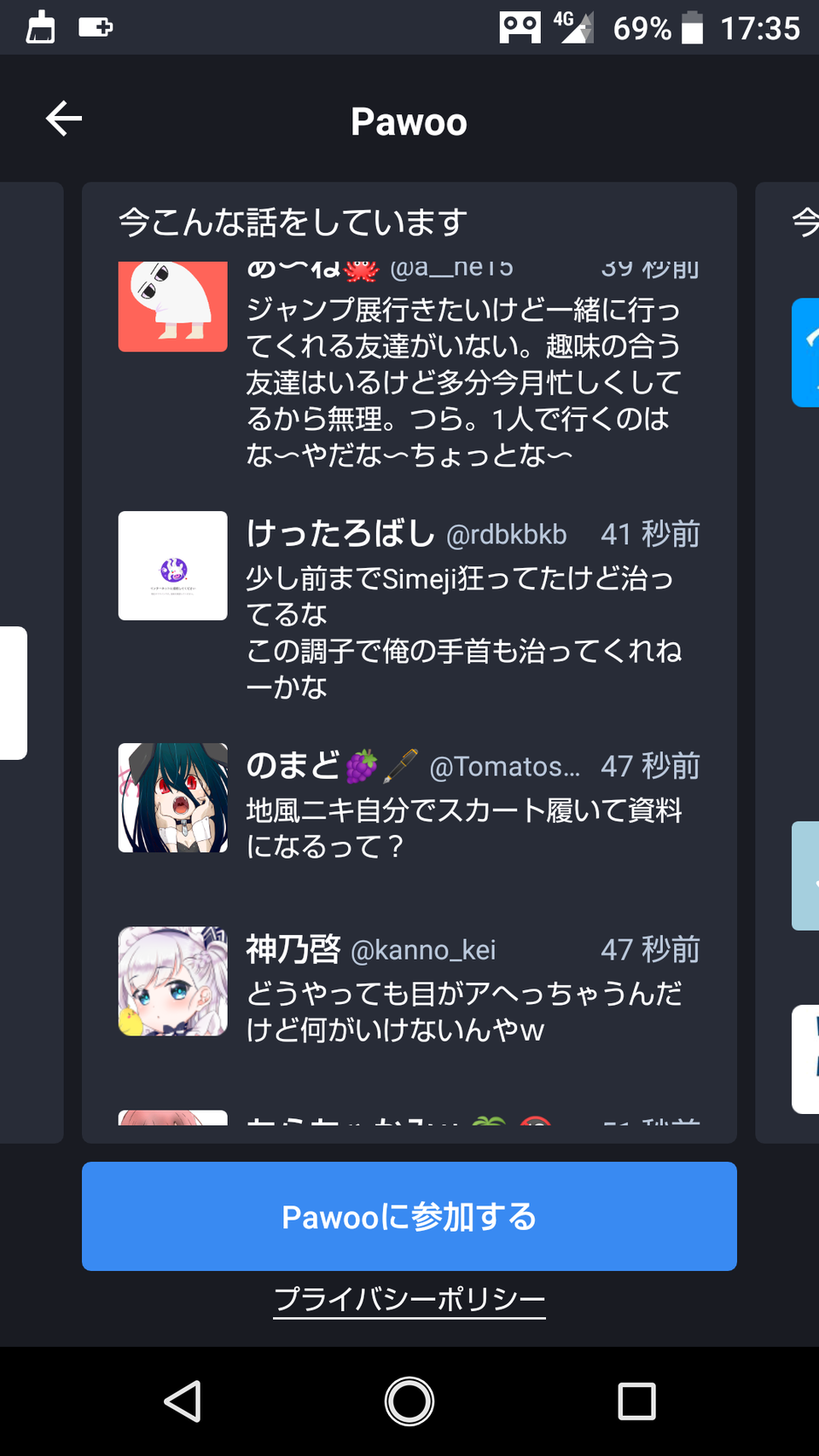Tap the Pawooに参加する join button

409,1216
